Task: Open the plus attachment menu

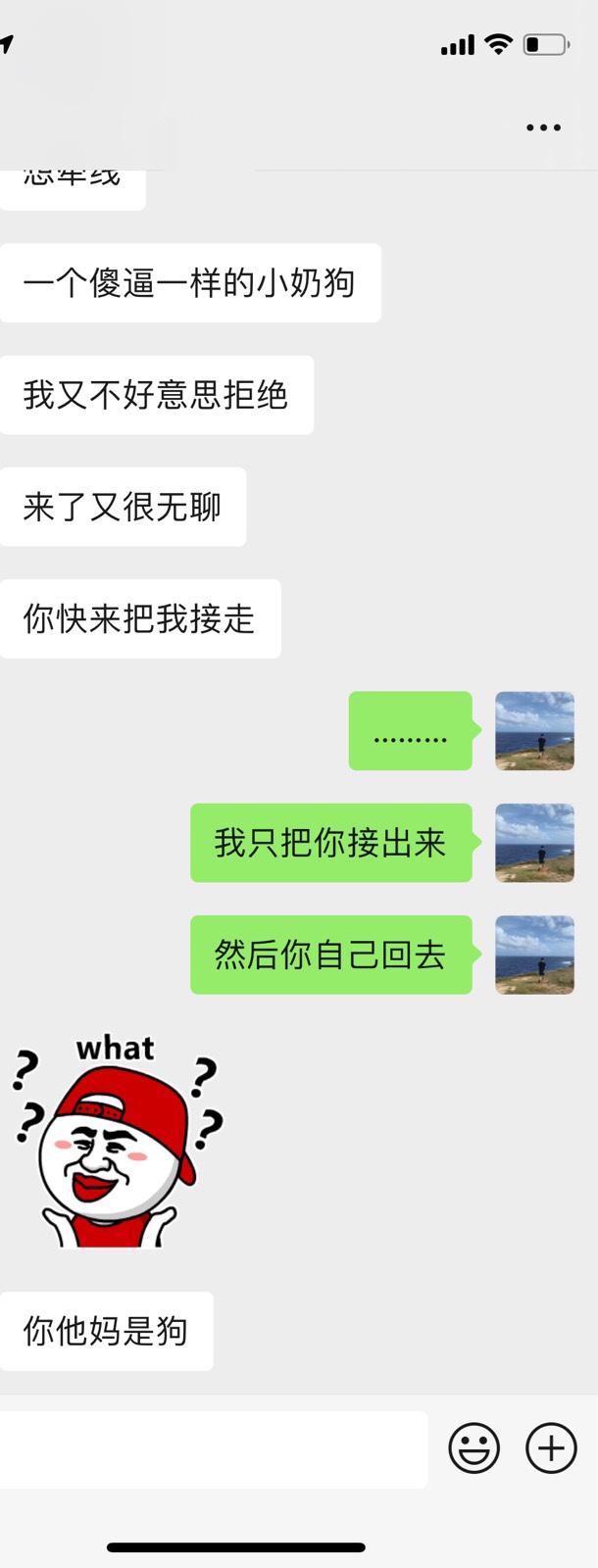Action: click(x=551, y=1448)
